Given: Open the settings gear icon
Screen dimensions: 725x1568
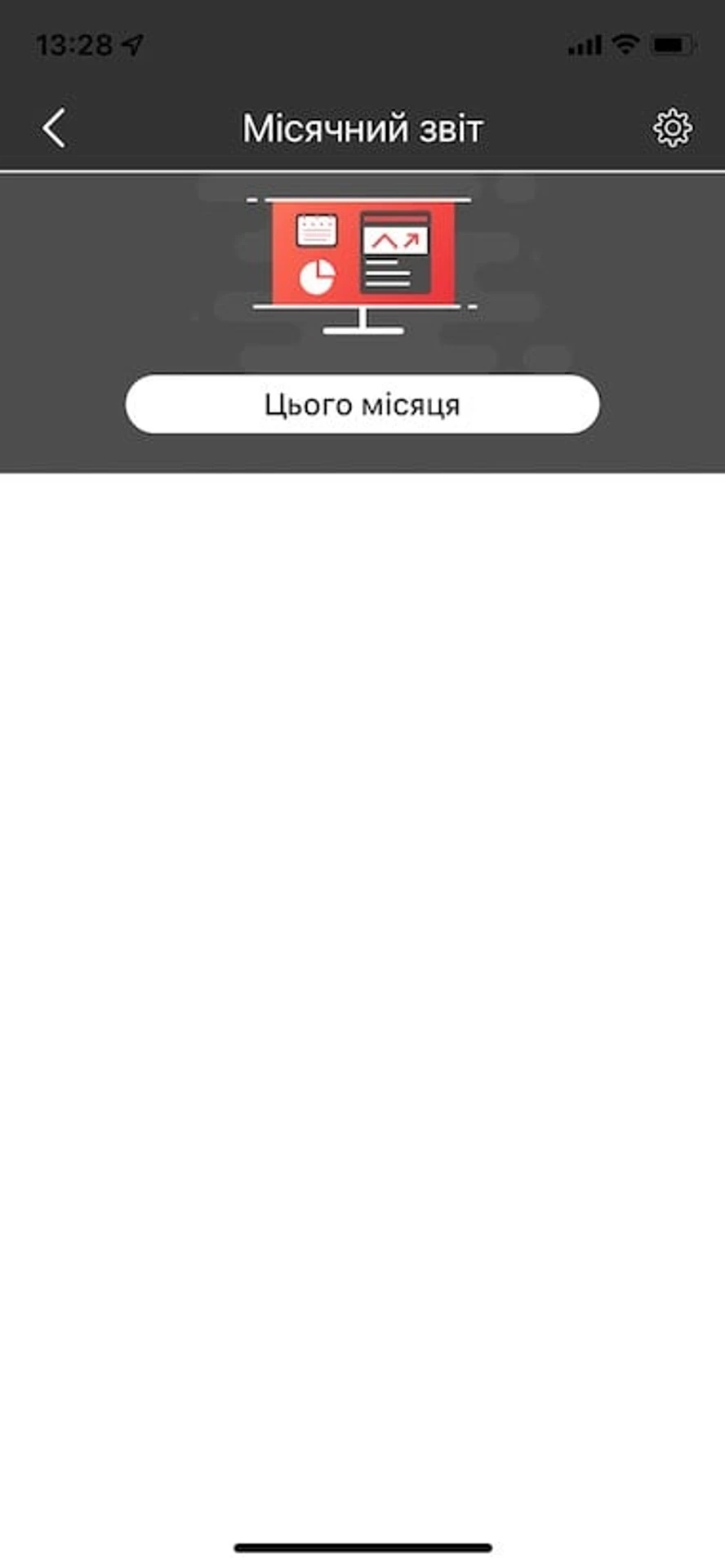Looking at the screenshot, I should (x=672, y=128).
